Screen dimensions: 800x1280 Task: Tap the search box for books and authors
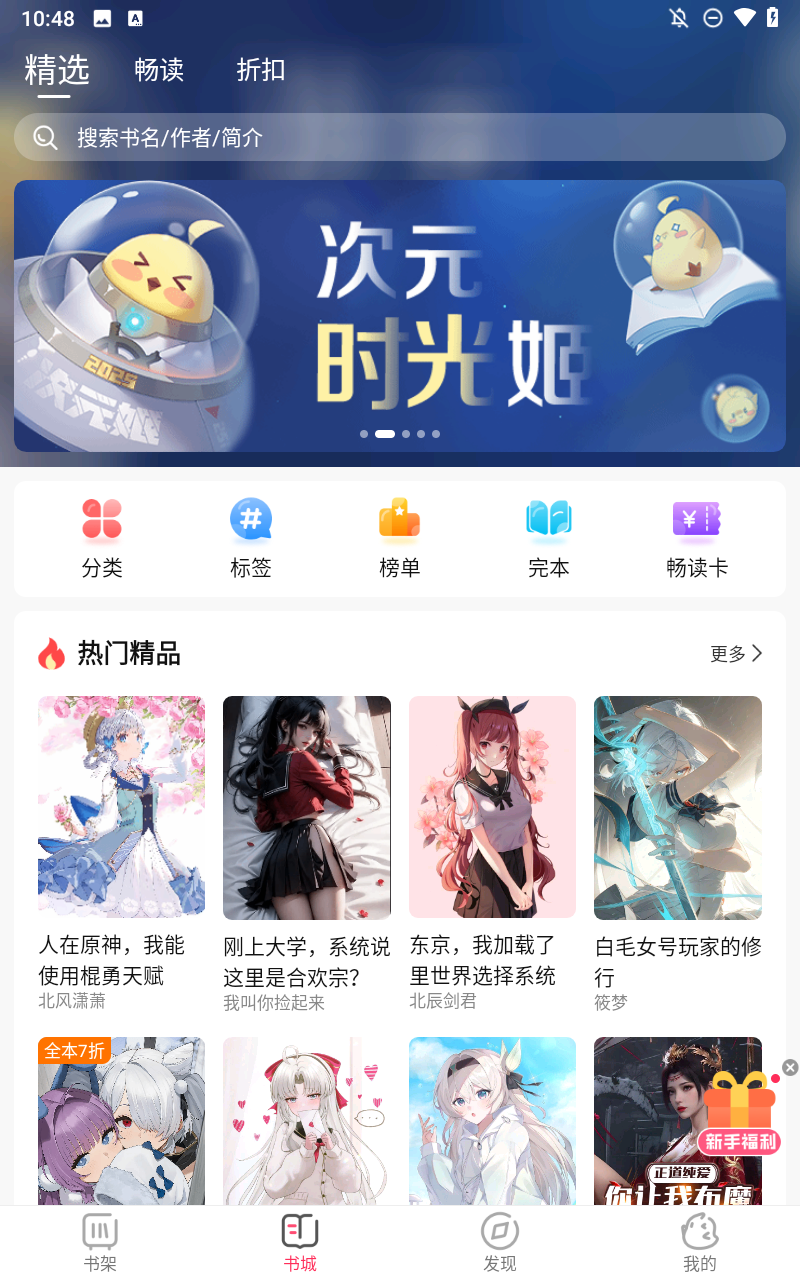pyautogui.click(x=400, y=137)
